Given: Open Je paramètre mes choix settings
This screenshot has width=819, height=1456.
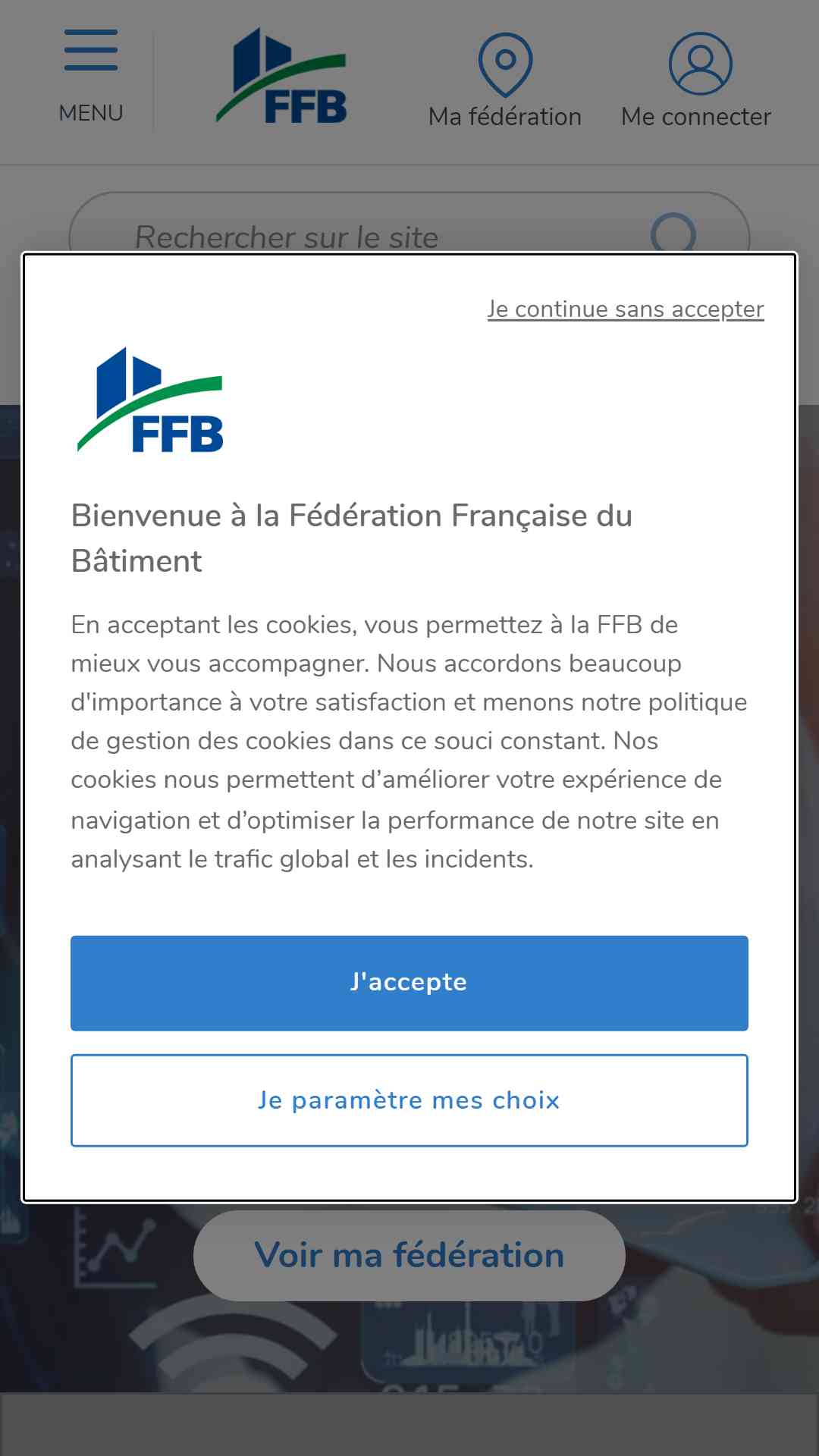Looking at the screenshot, I should (x=409, y=1100).
